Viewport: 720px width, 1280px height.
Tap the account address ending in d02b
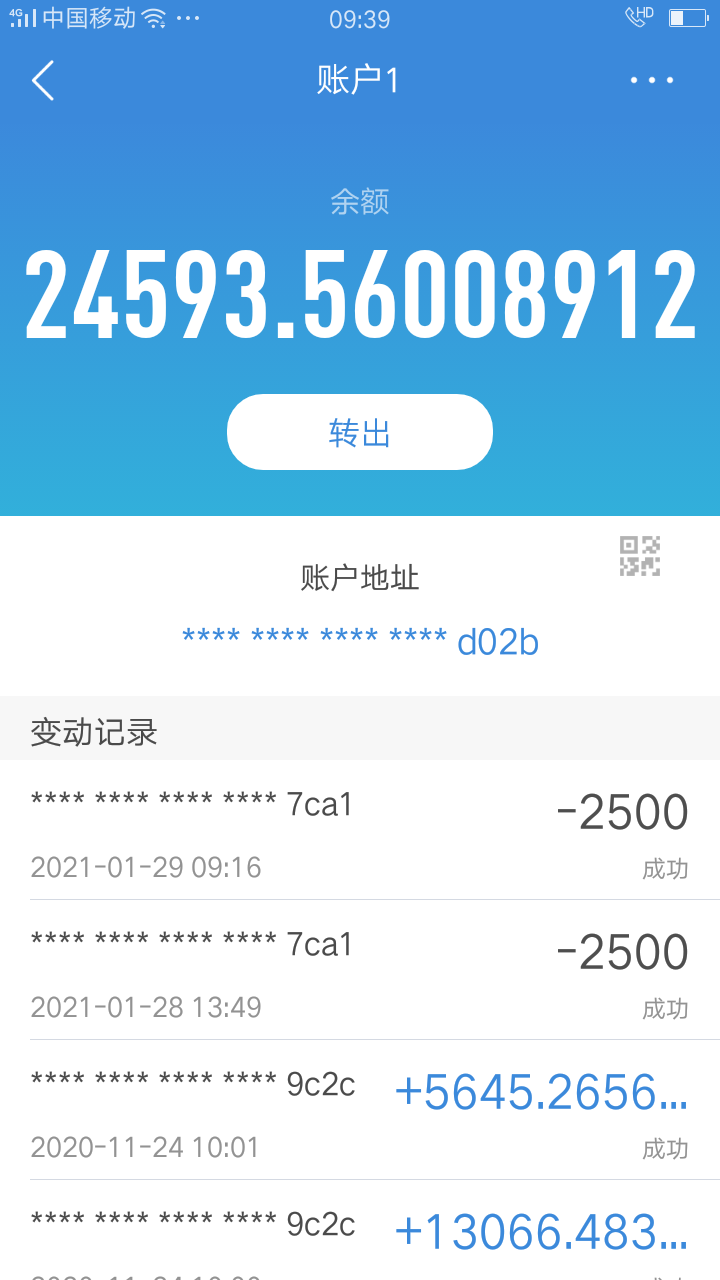[x=360, y=642]
